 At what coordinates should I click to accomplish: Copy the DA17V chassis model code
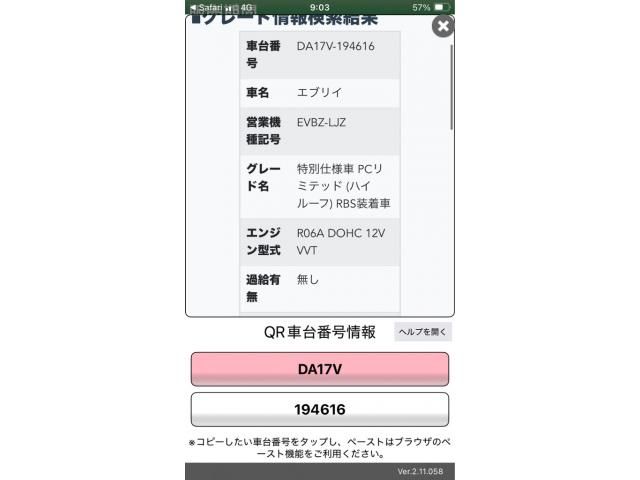point(320,369)
